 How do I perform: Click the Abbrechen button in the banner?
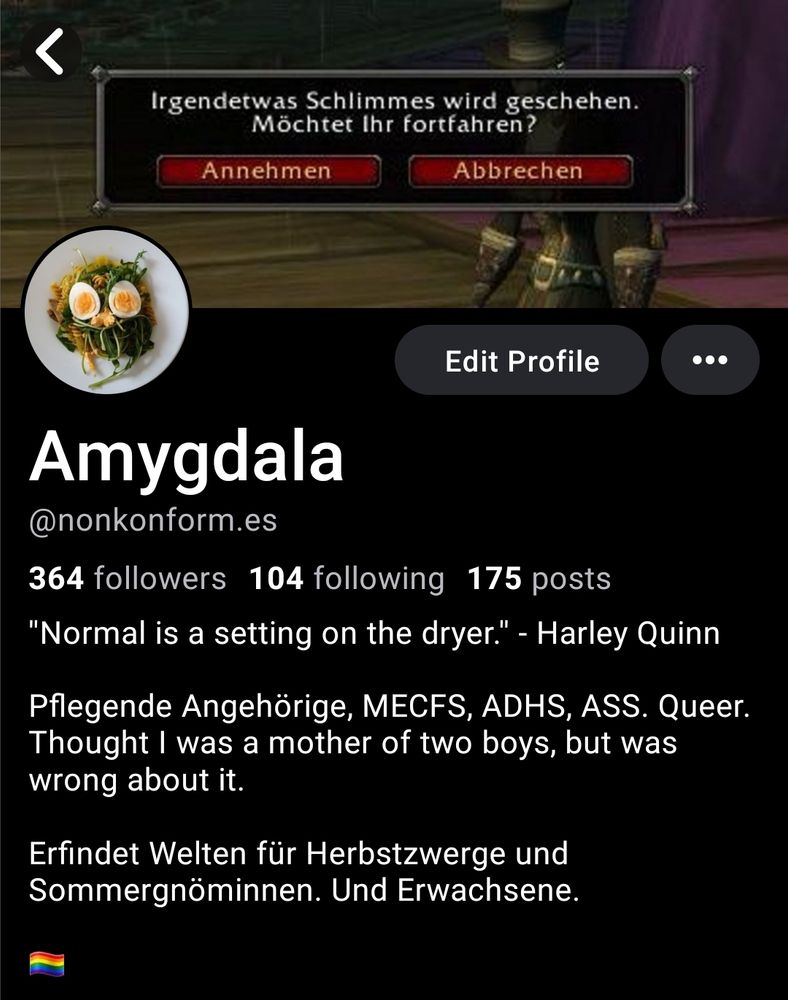pyautogui.click(x=520, y=170)
